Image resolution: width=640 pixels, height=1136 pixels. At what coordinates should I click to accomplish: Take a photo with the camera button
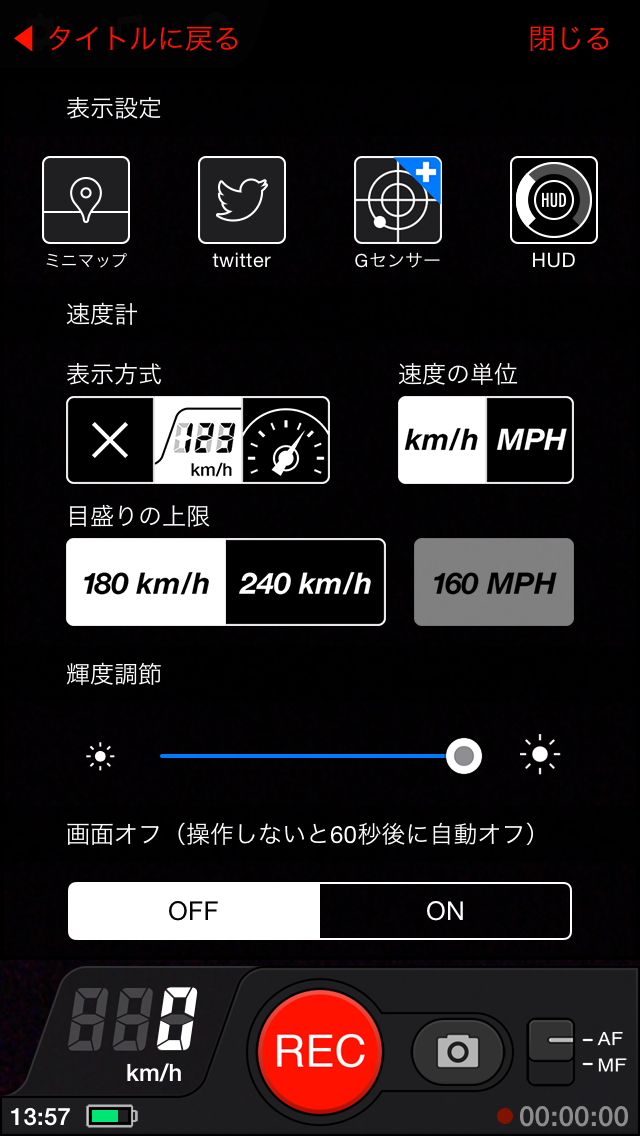(x=458, y=1050)
